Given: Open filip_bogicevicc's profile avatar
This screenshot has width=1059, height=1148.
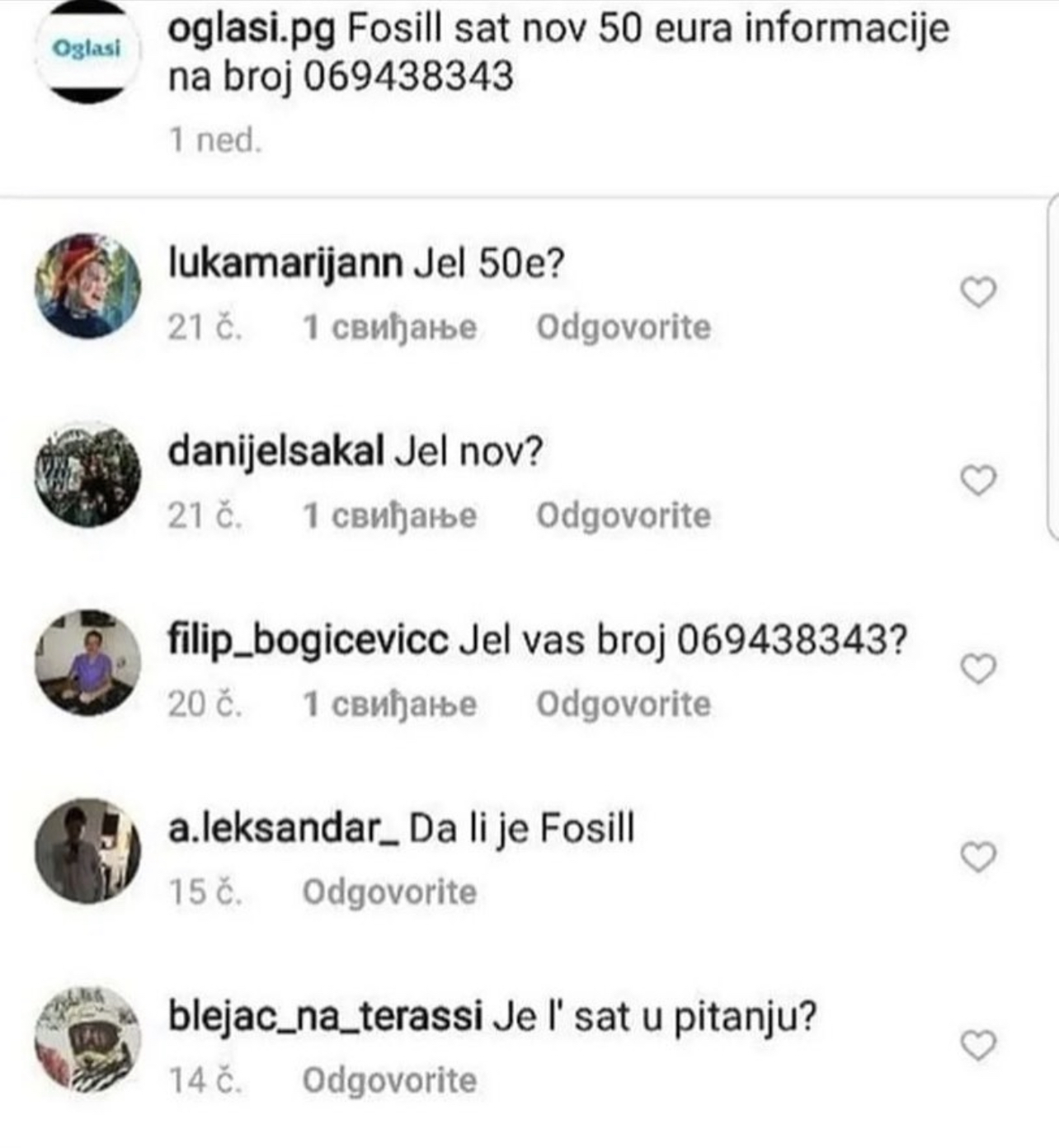Looking at the screenshot, I should pyautogui.click(x=87, y=662).
